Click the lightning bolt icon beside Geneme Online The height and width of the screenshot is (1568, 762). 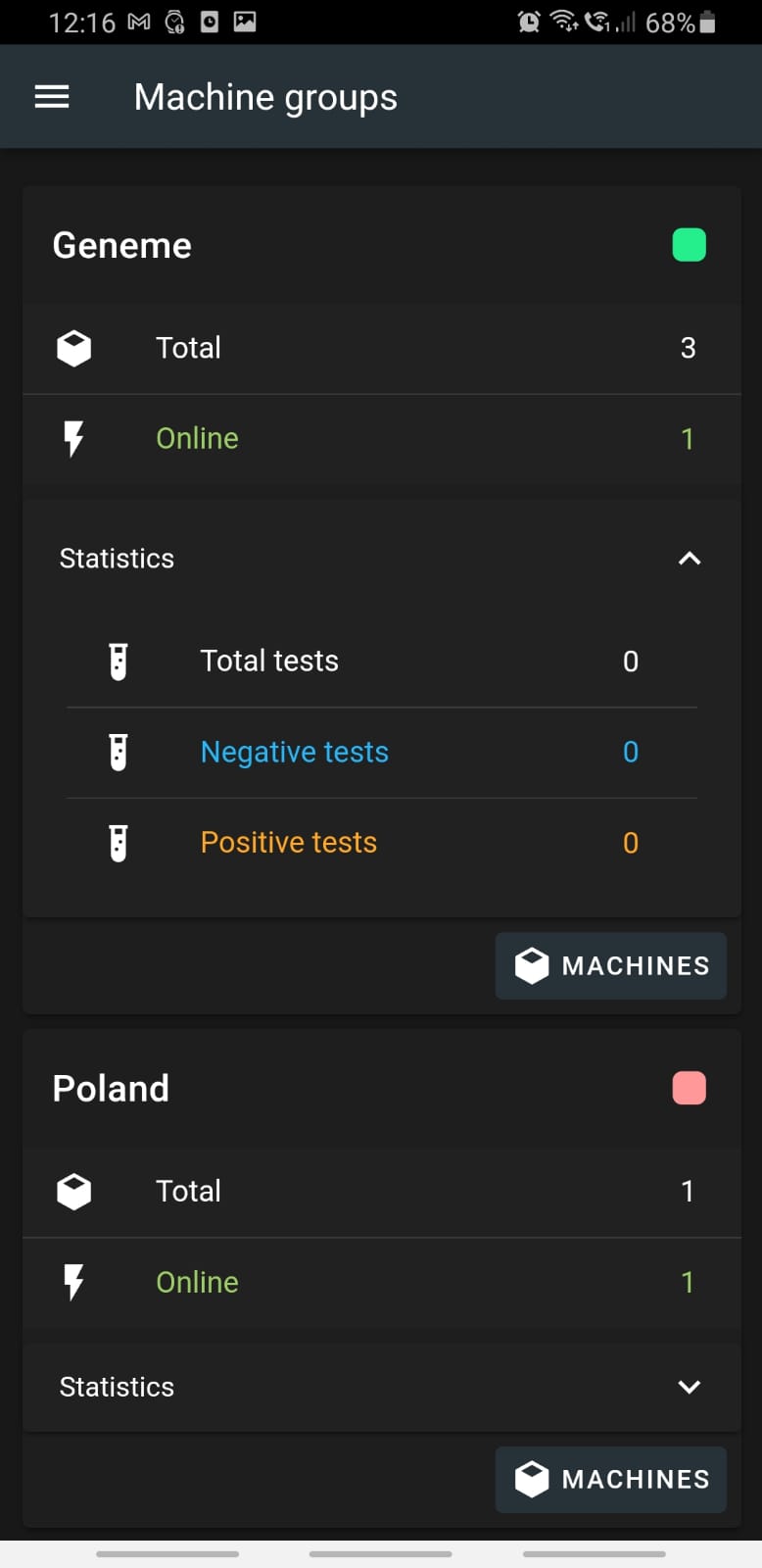tap(73, 439)
